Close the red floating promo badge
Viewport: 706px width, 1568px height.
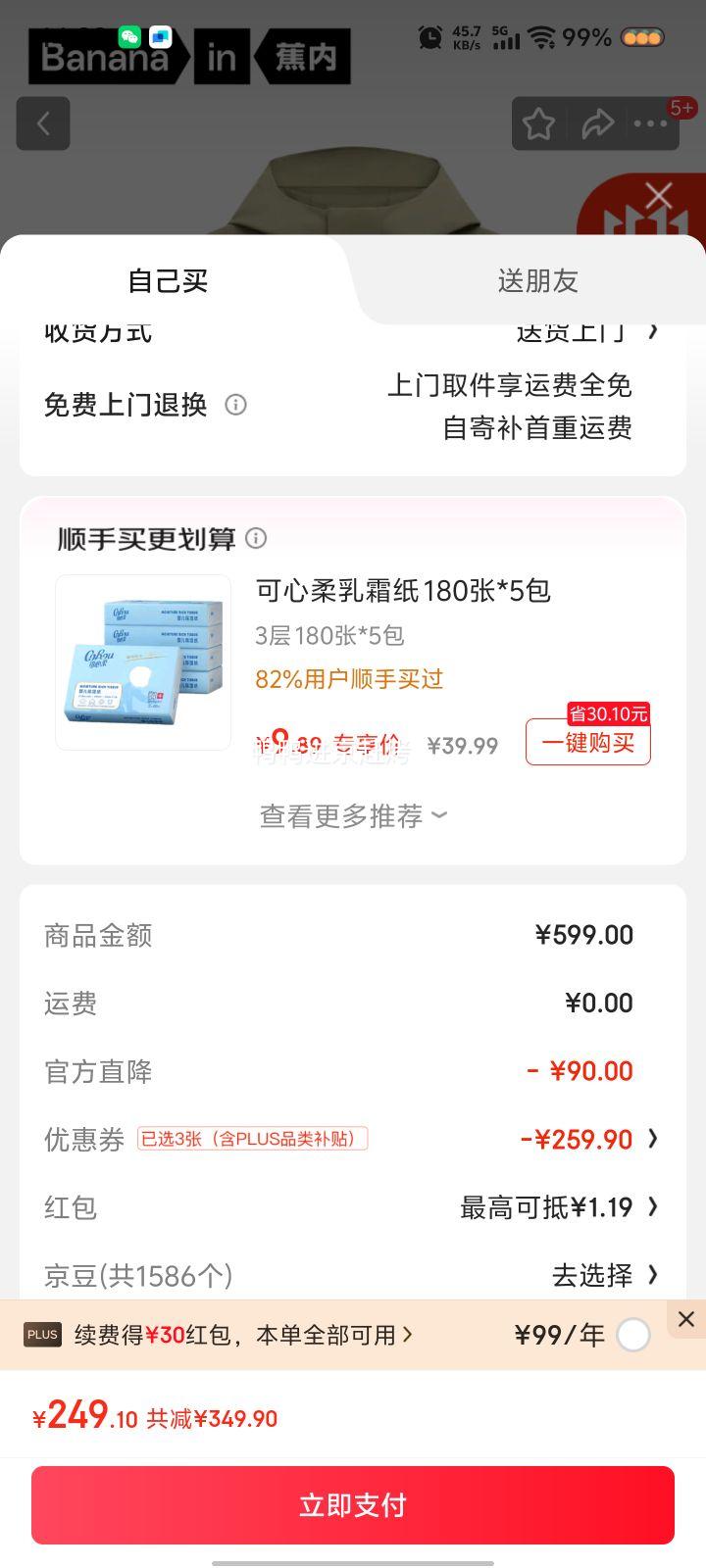pos(659,196)
